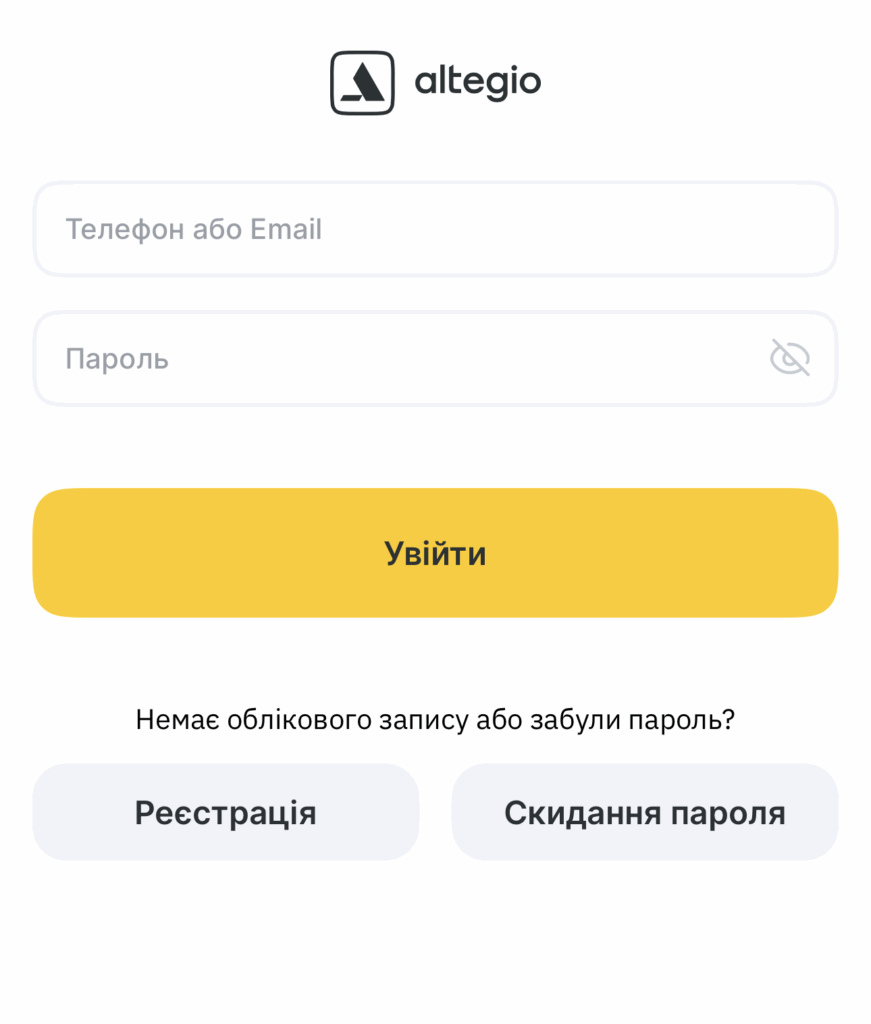Toggle password visibility eye icon
871x1024 pixels.
tap(789, 358)
